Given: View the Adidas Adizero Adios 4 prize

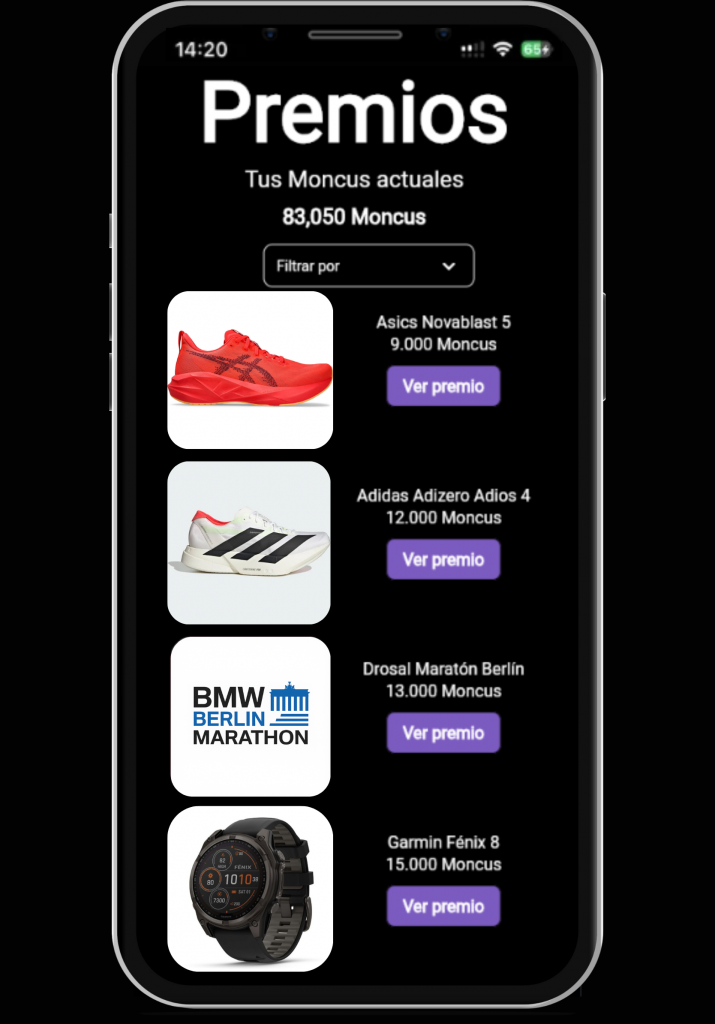Looking at the screenshot, I should (443, 560).
